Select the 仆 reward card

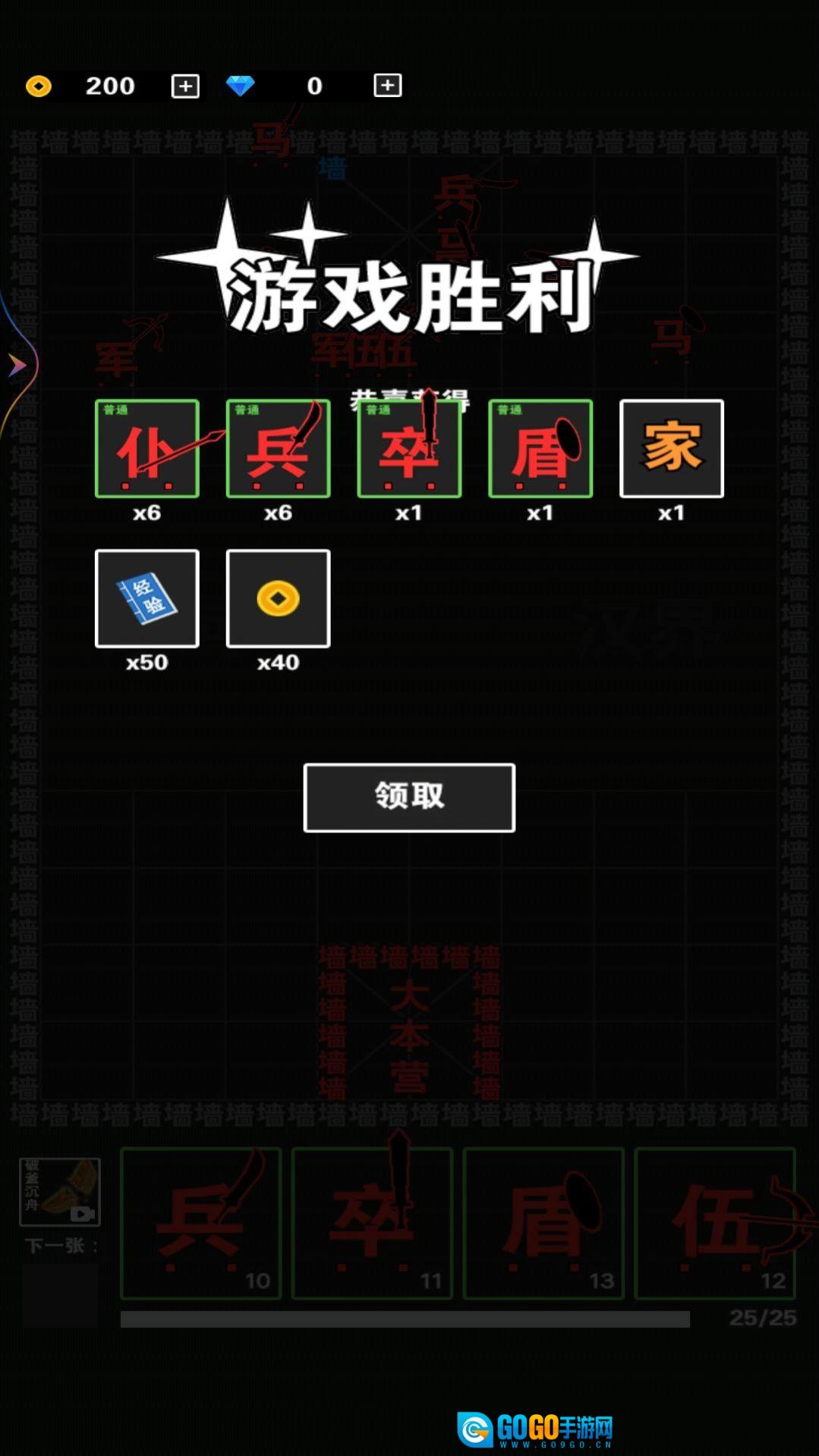pos(147,448)
